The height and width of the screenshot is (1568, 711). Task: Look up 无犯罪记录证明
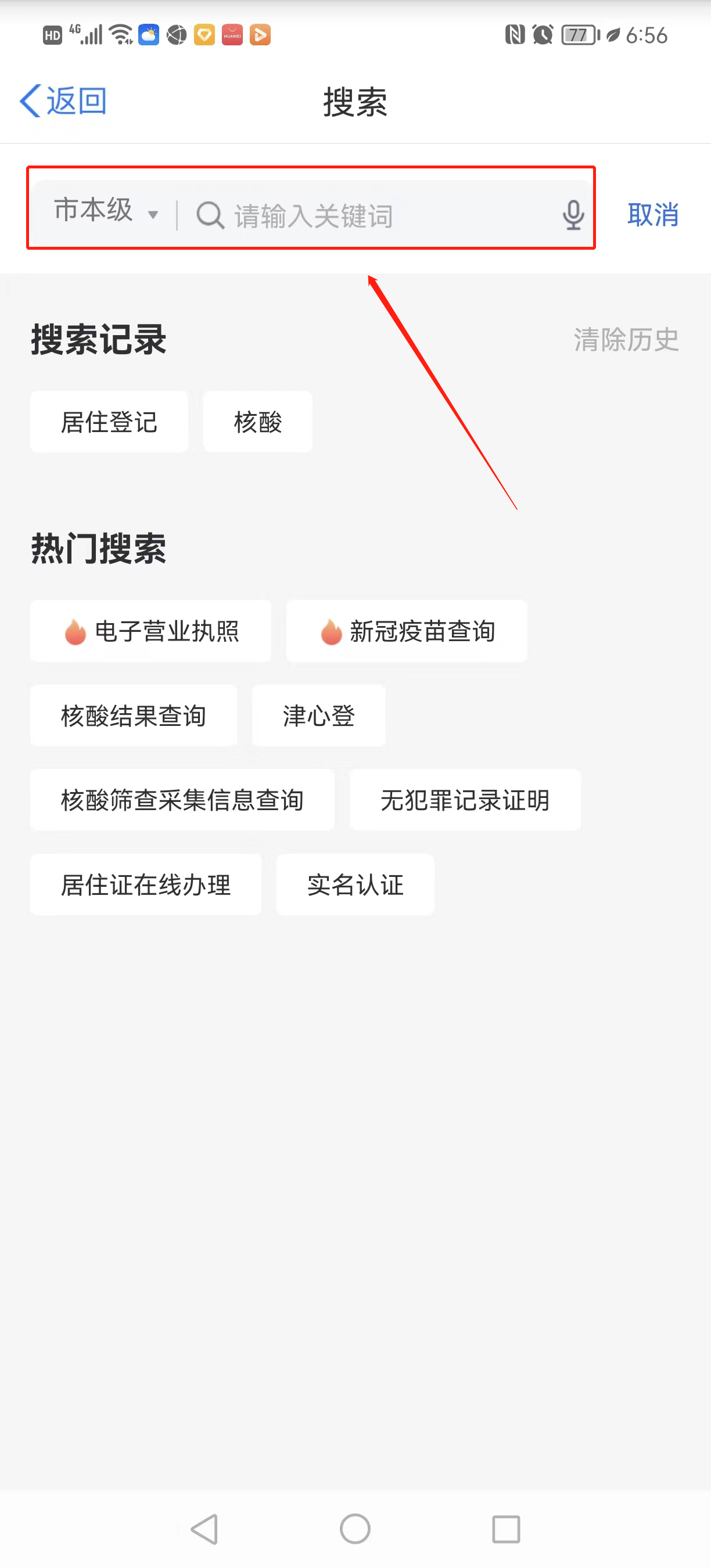pyautogui.click(x=465, y=800)
